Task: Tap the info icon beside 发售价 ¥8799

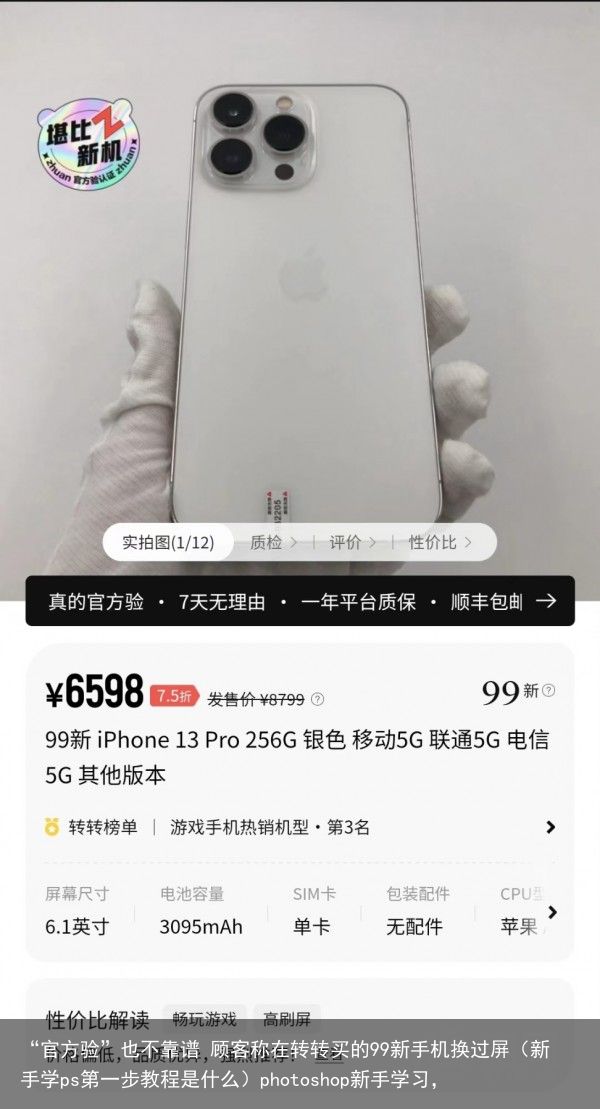Action: pyautogui.click(x=317, y=700)
